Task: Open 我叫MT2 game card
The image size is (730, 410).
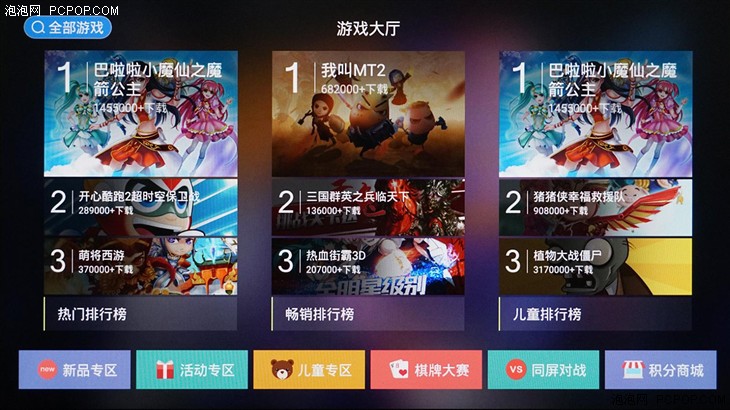Action: coord(368,113)
